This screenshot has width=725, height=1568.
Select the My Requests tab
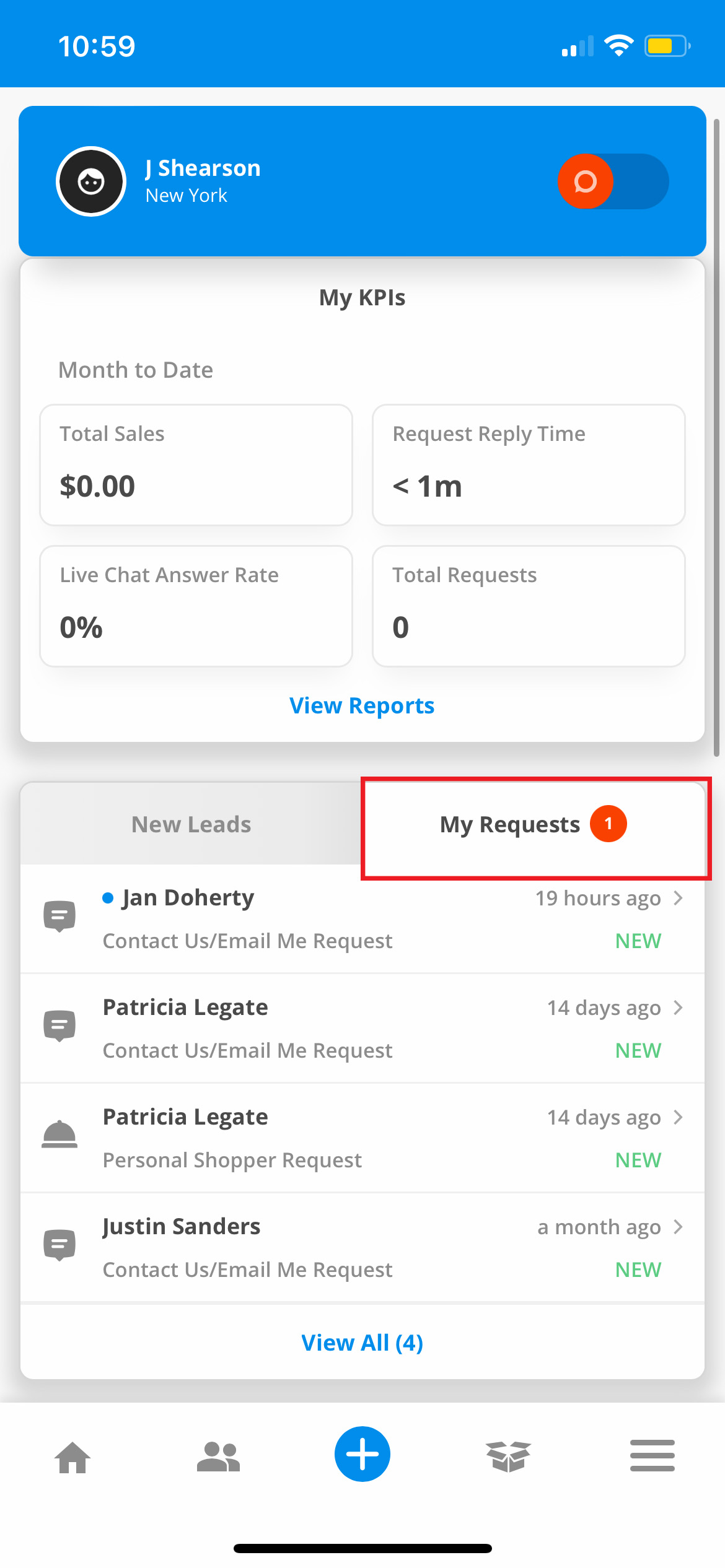click(533, 825)
